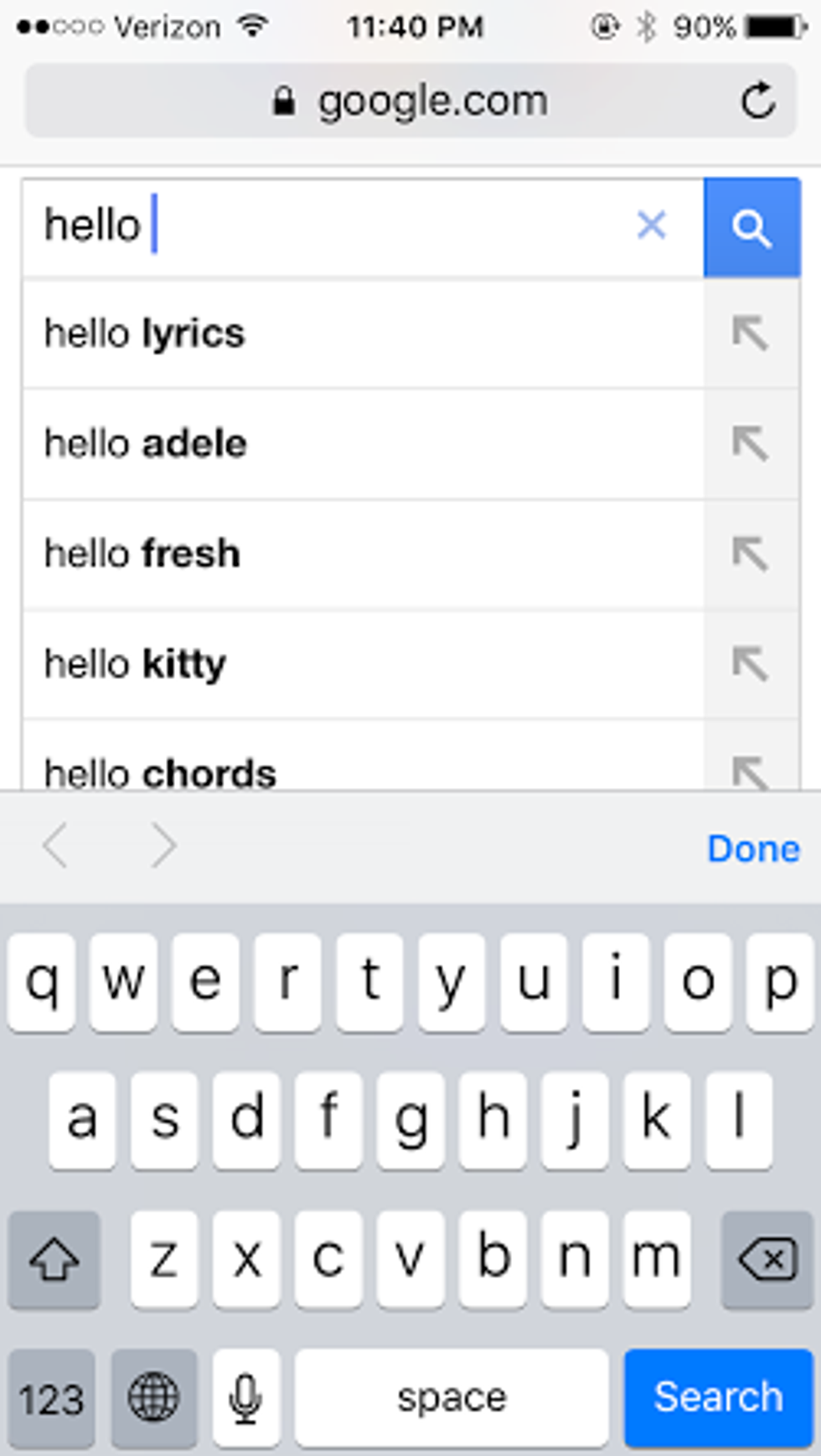Insert hello adele using its arrow icon

[750, 443]
